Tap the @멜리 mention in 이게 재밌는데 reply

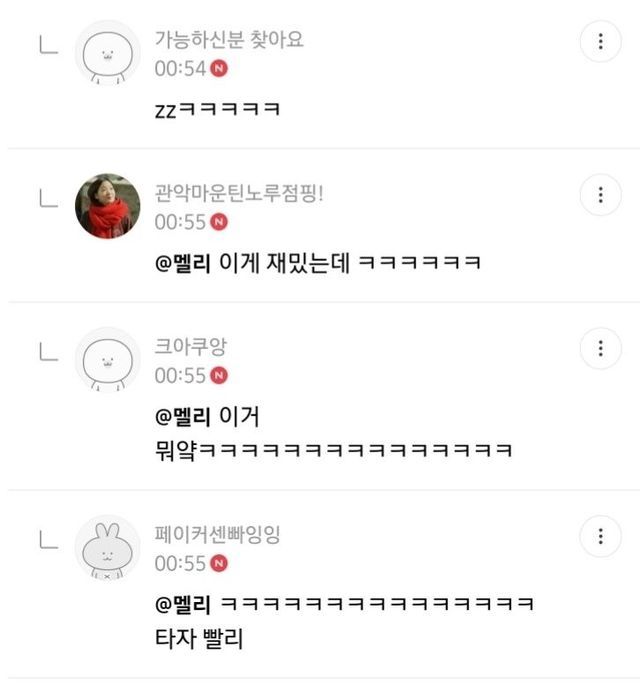tap(183, 263)
